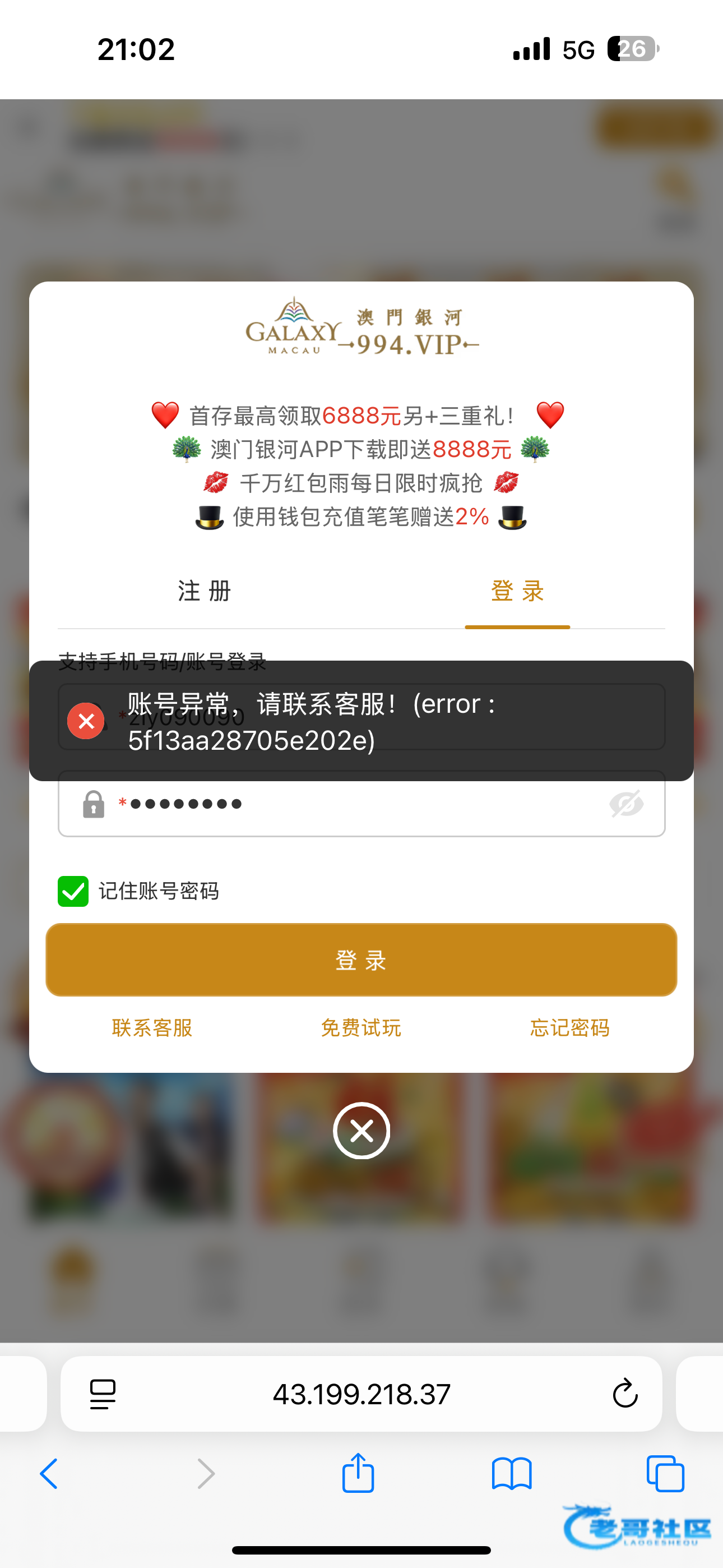Screen dimensions: 723x1568
Task: Close the login dialog
Action: click(x=361, y=1131)
